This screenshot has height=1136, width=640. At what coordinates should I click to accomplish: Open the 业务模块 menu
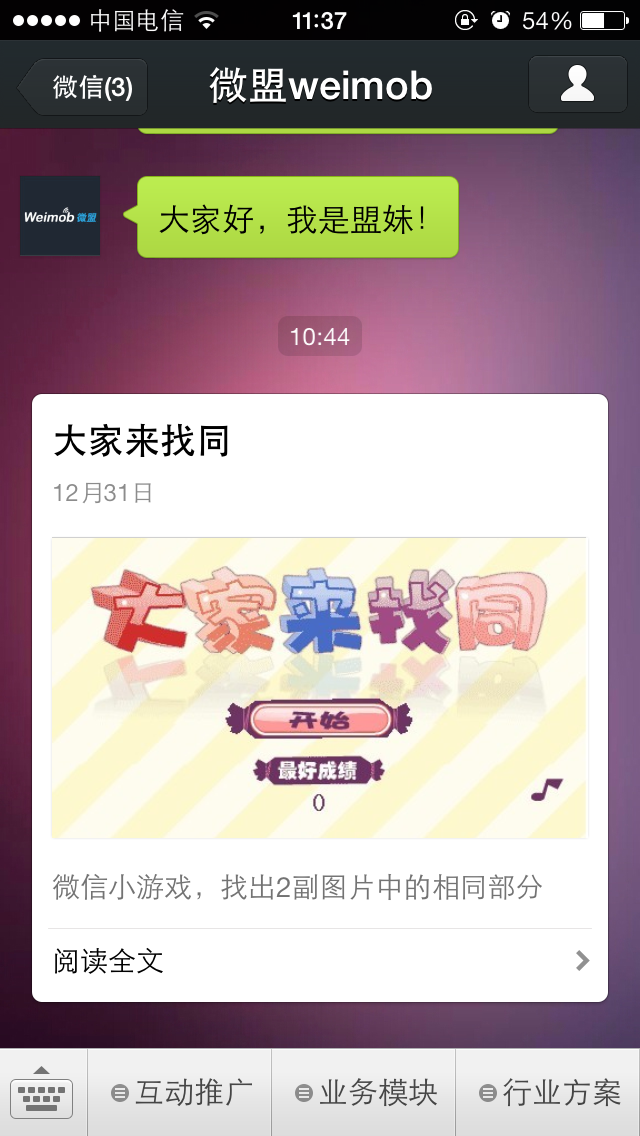(365, 1093)
